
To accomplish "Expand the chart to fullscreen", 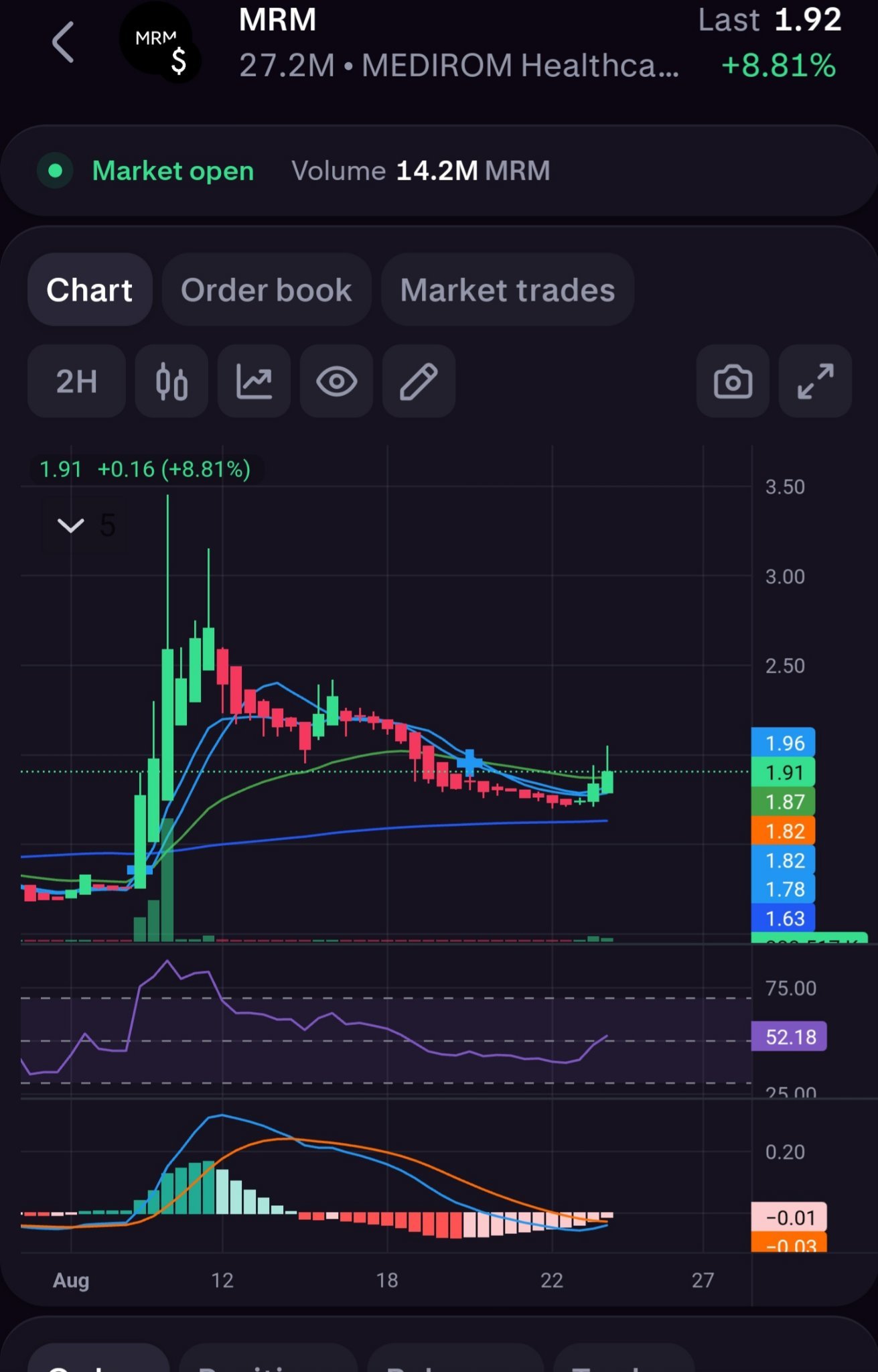I will (x=815, y=382).
